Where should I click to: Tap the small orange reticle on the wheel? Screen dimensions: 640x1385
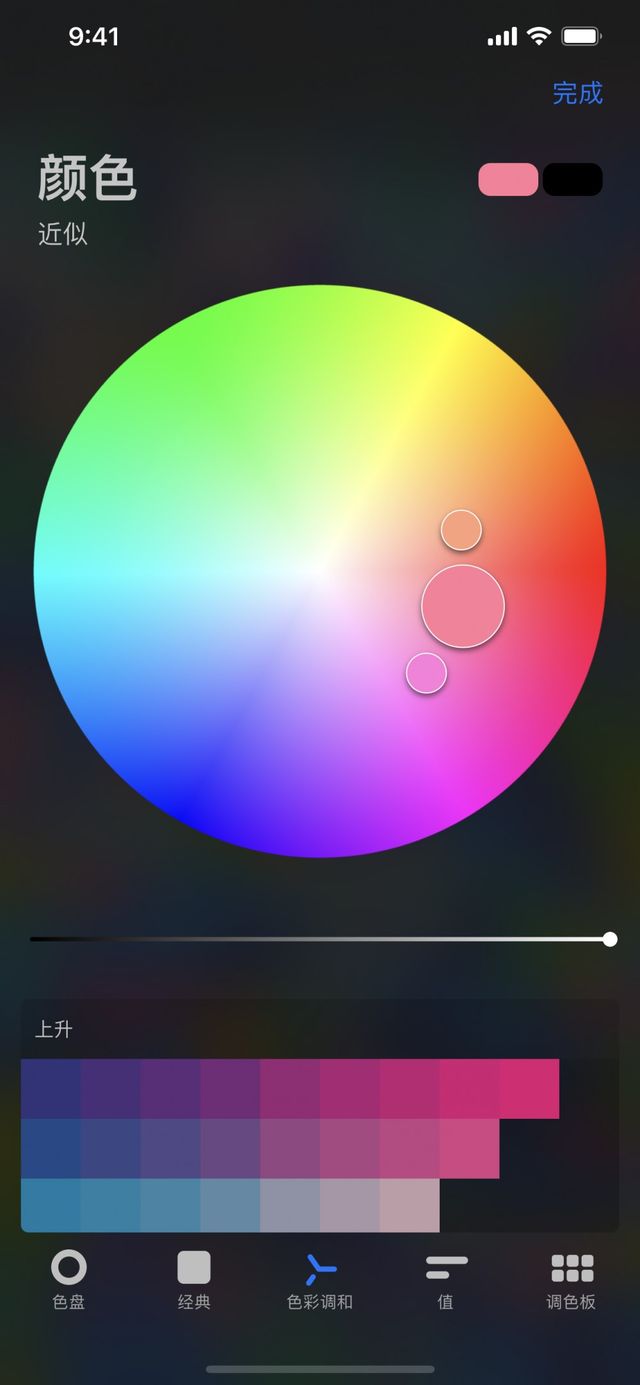461,530
